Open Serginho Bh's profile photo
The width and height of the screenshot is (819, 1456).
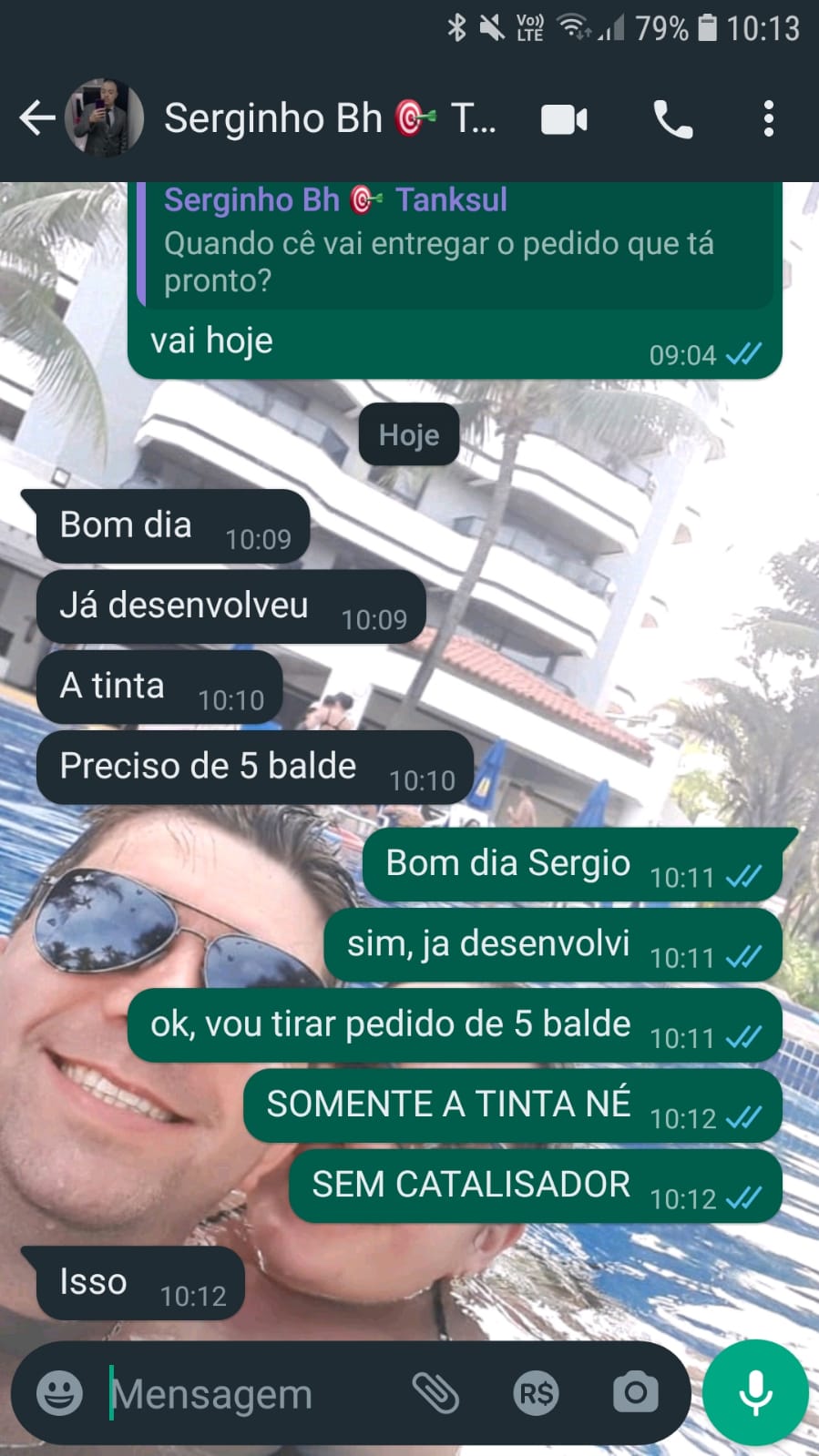click(104, 118)
